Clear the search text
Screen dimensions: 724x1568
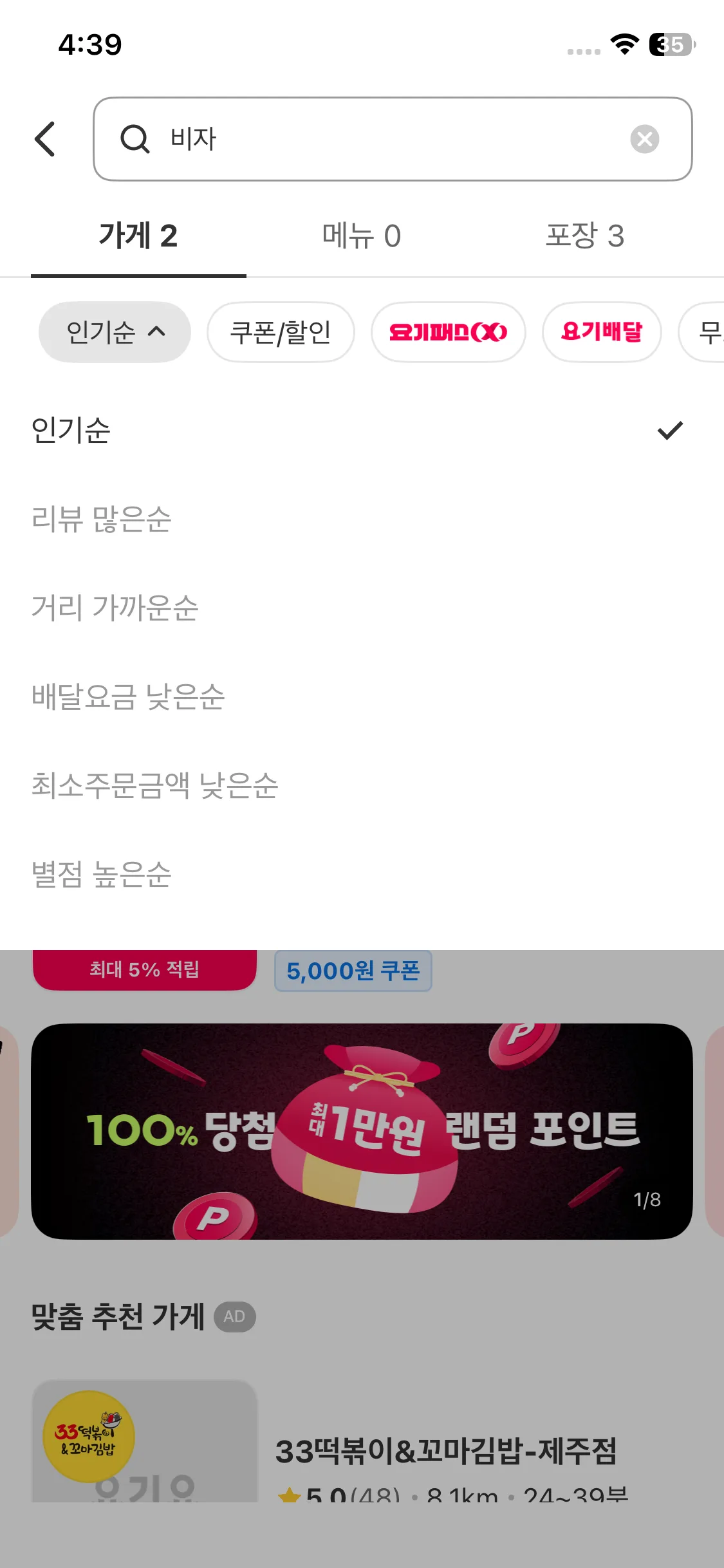click(644, 139)
